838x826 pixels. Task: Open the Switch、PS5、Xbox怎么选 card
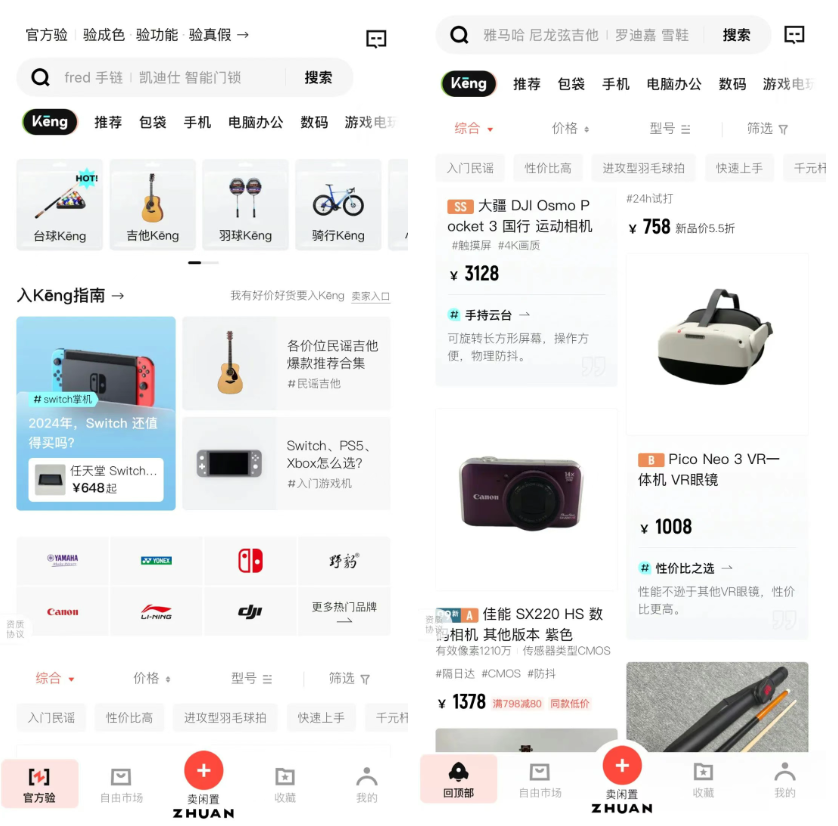pos(286,464)
